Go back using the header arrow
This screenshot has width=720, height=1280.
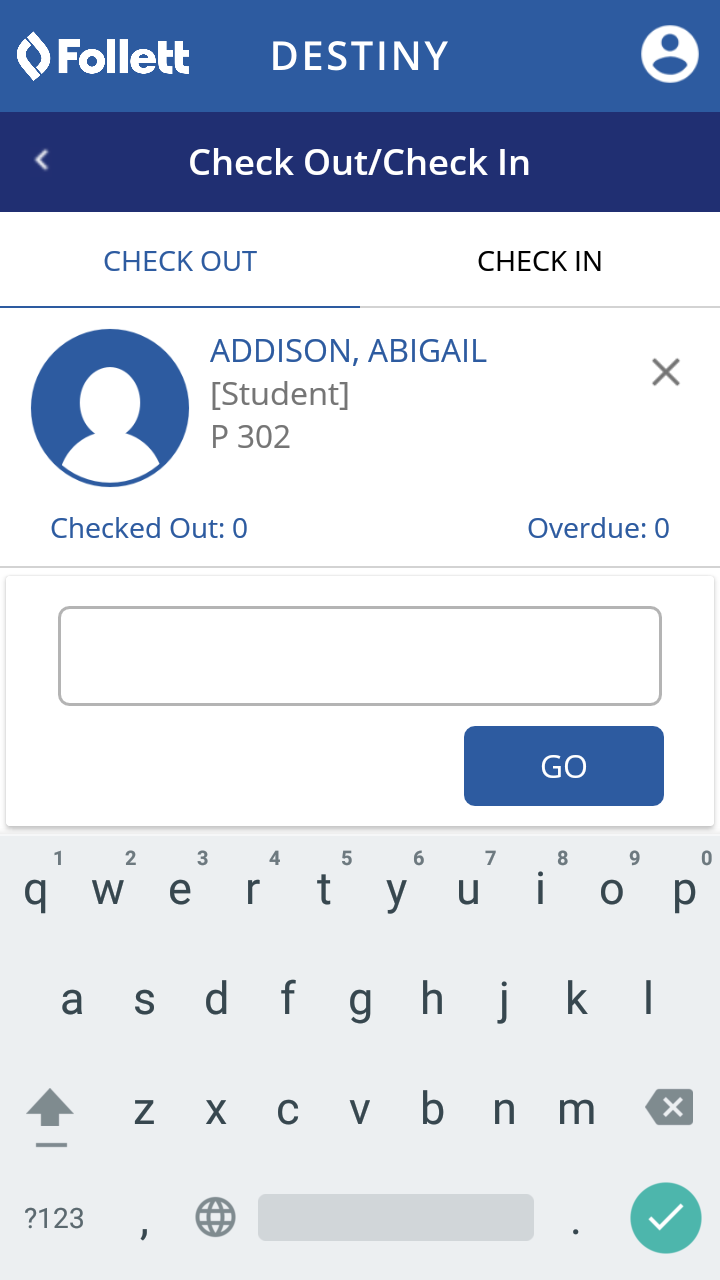pyautogui.click(x=42, y=160)
